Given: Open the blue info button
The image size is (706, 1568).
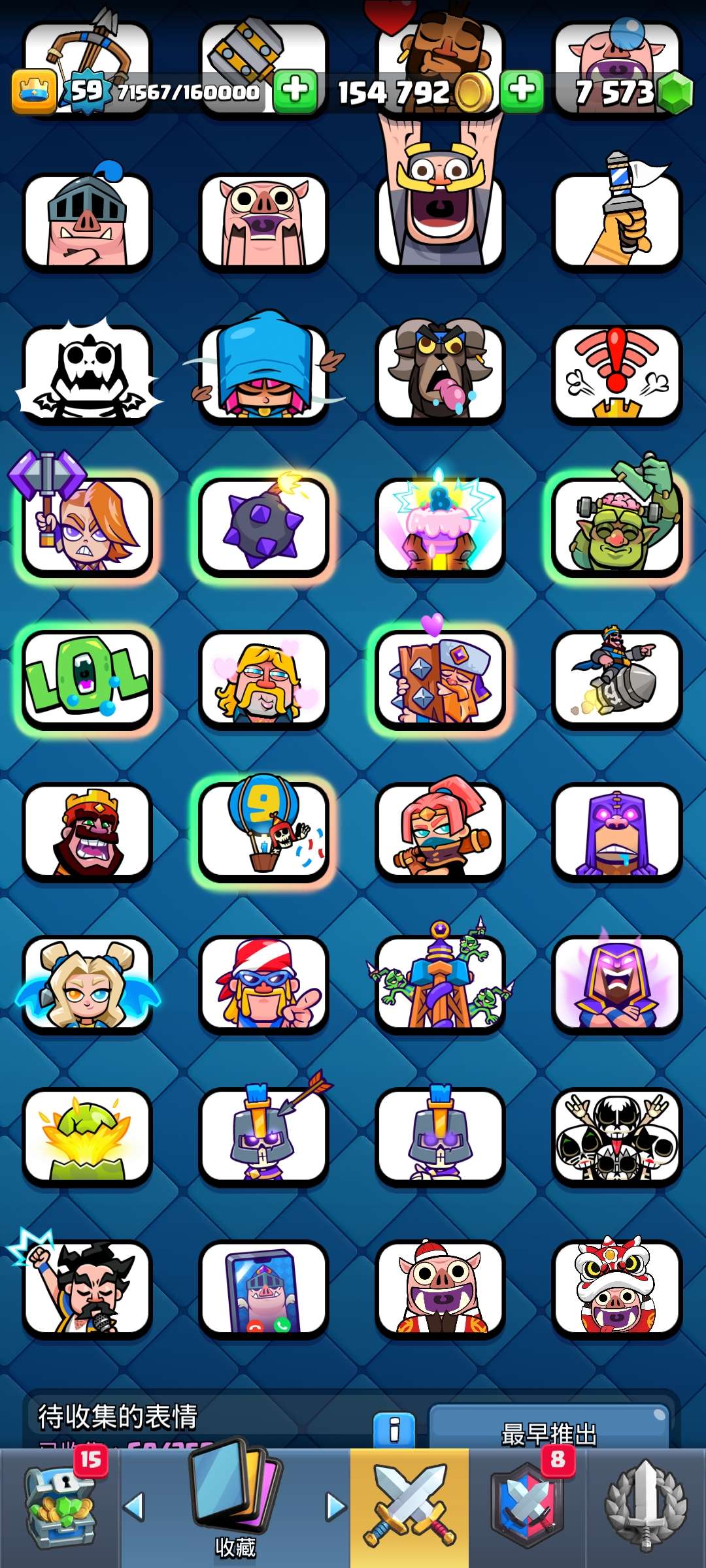Looking at the screenshot, I should (394, 1429).
